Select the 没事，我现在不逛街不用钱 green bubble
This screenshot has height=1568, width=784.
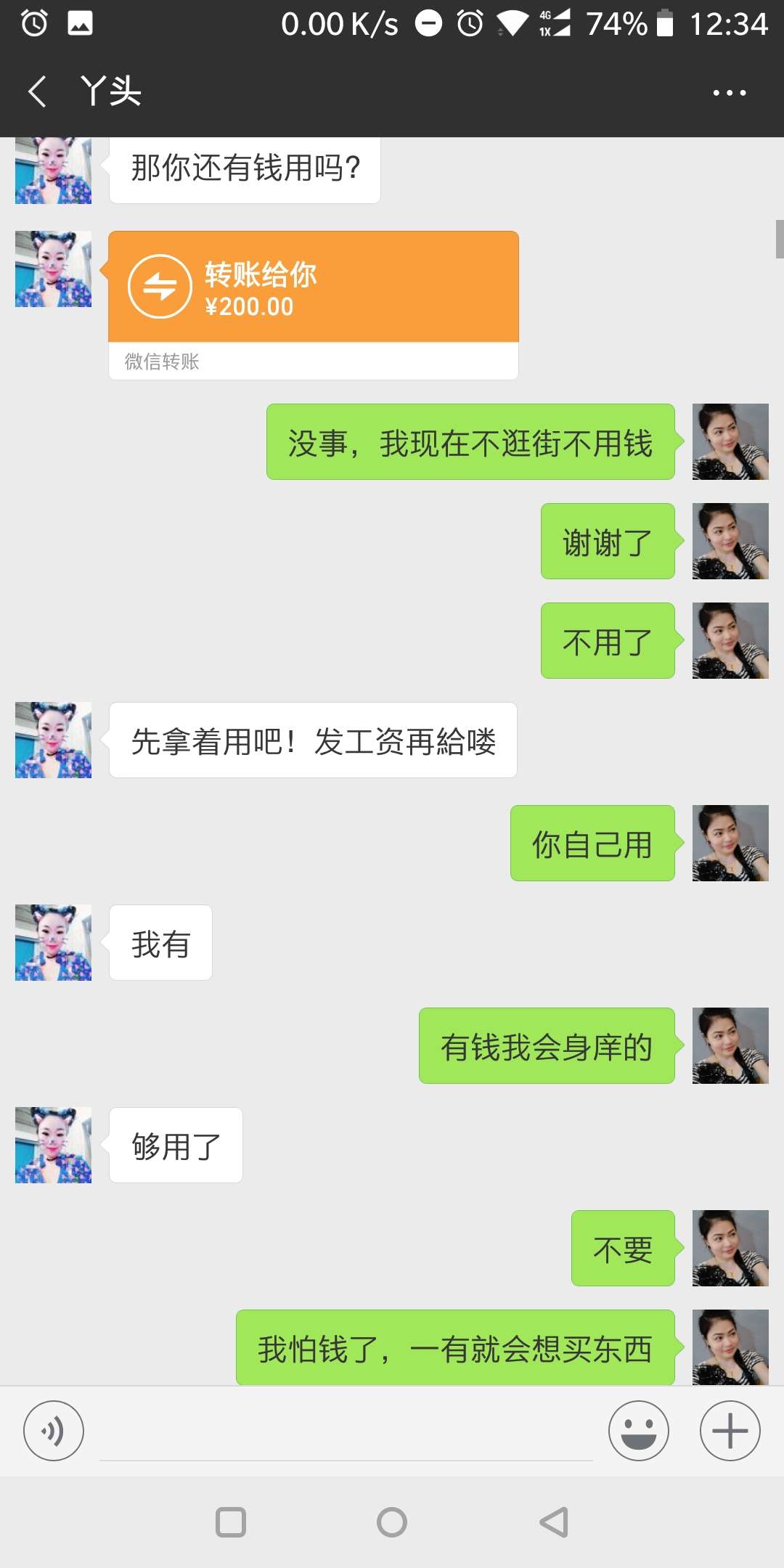pos(470,443)
